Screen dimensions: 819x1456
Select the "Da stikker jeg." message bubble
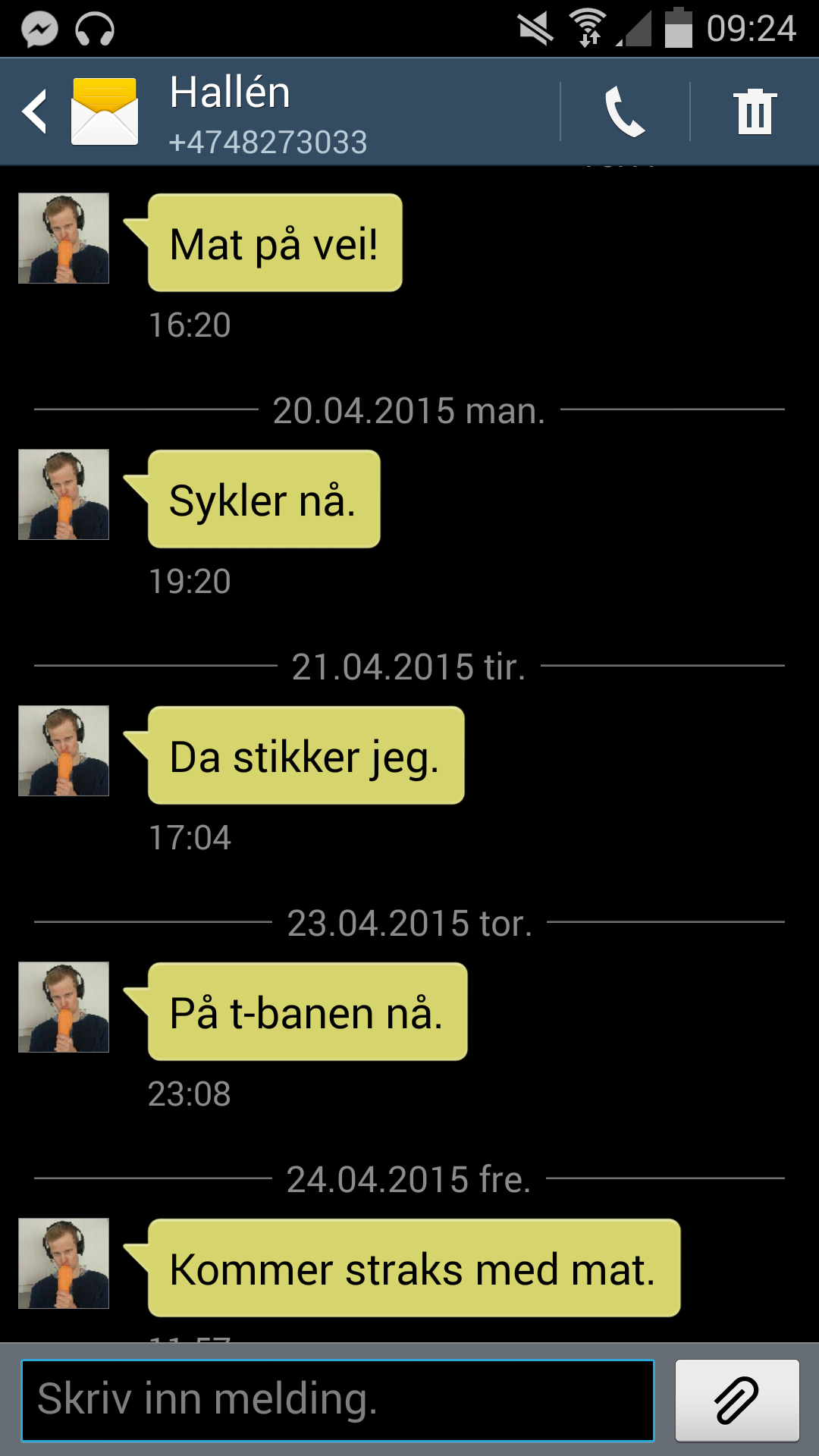[x=306, y=755]
